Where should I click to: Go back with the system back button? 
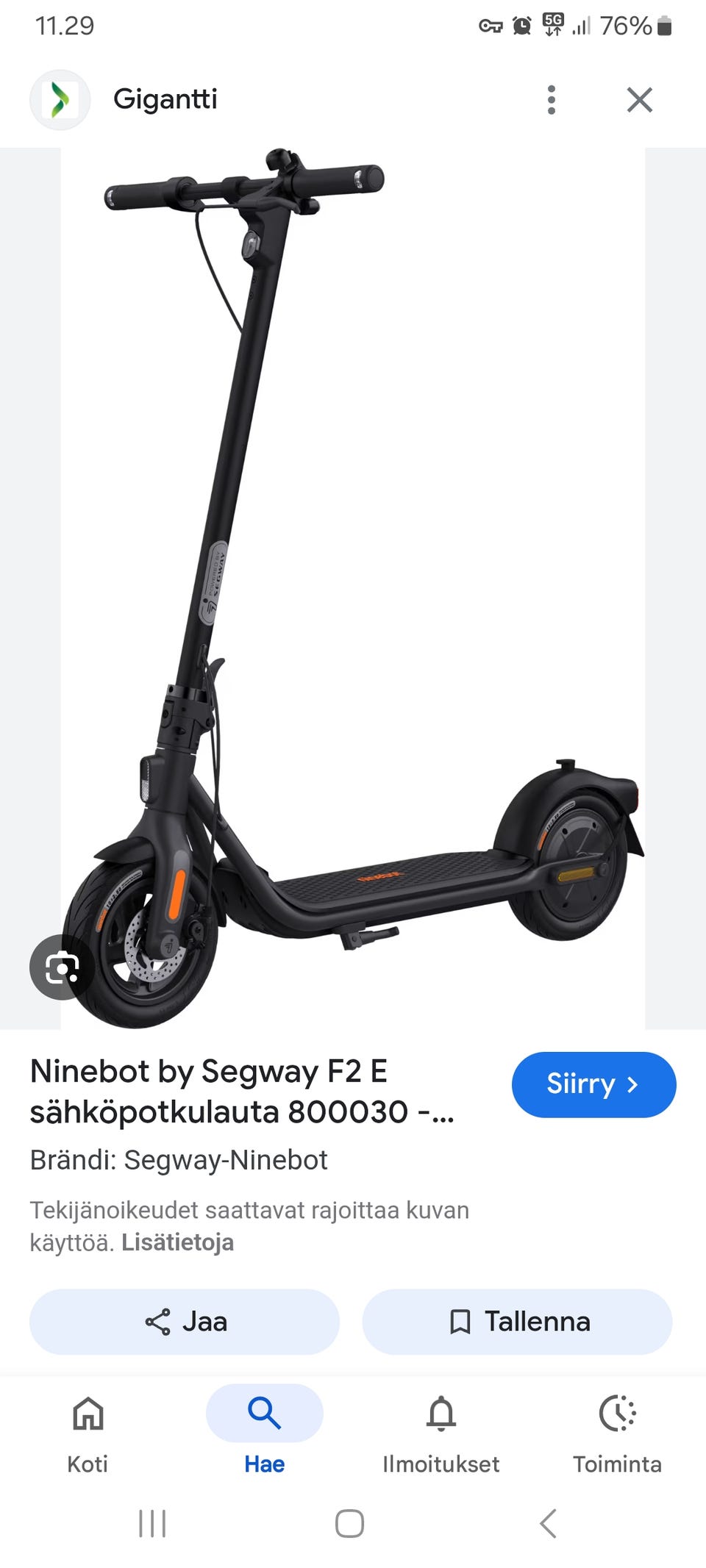548,1523
